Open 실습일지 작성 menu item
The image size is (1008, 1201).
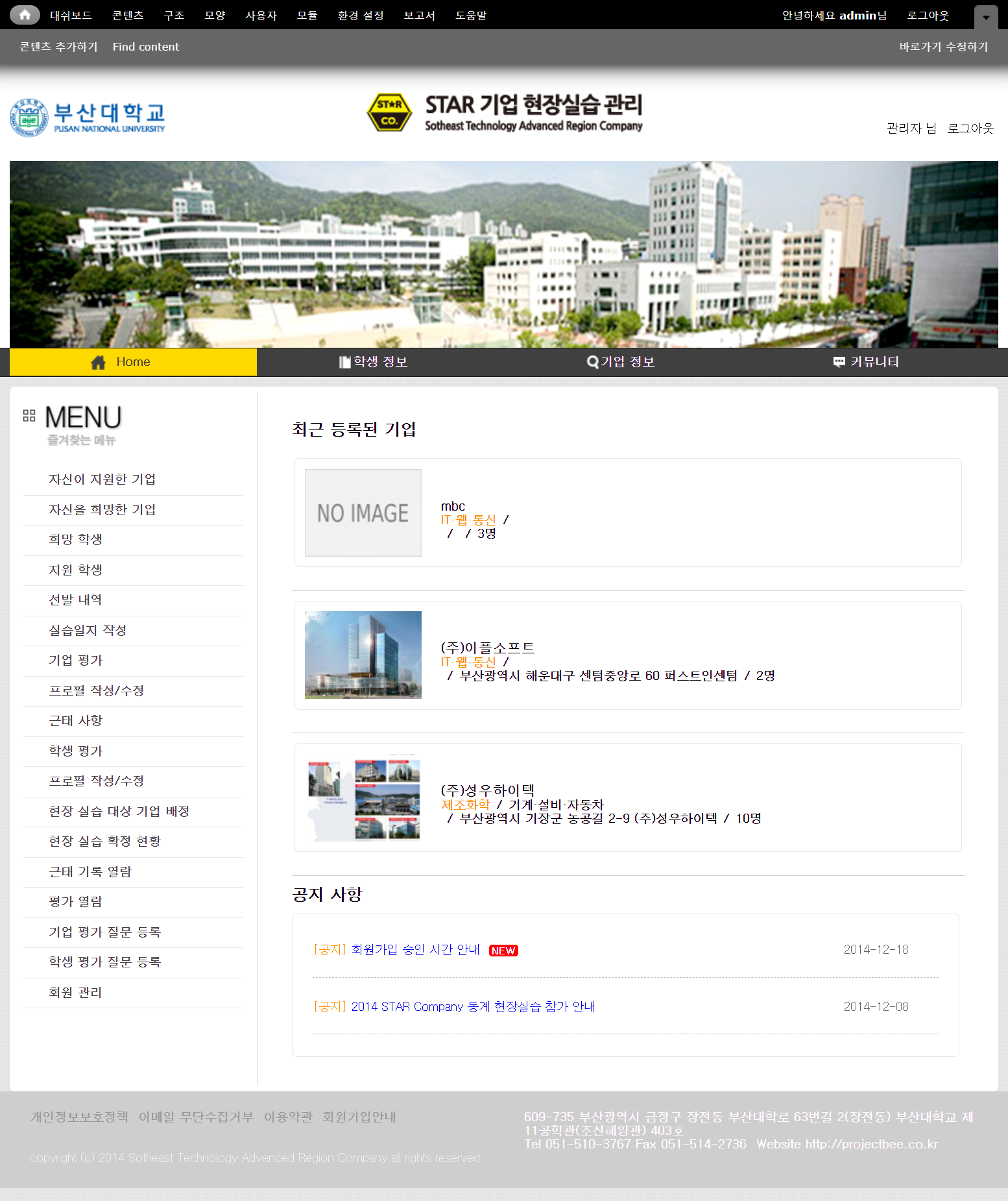point(88,630)
